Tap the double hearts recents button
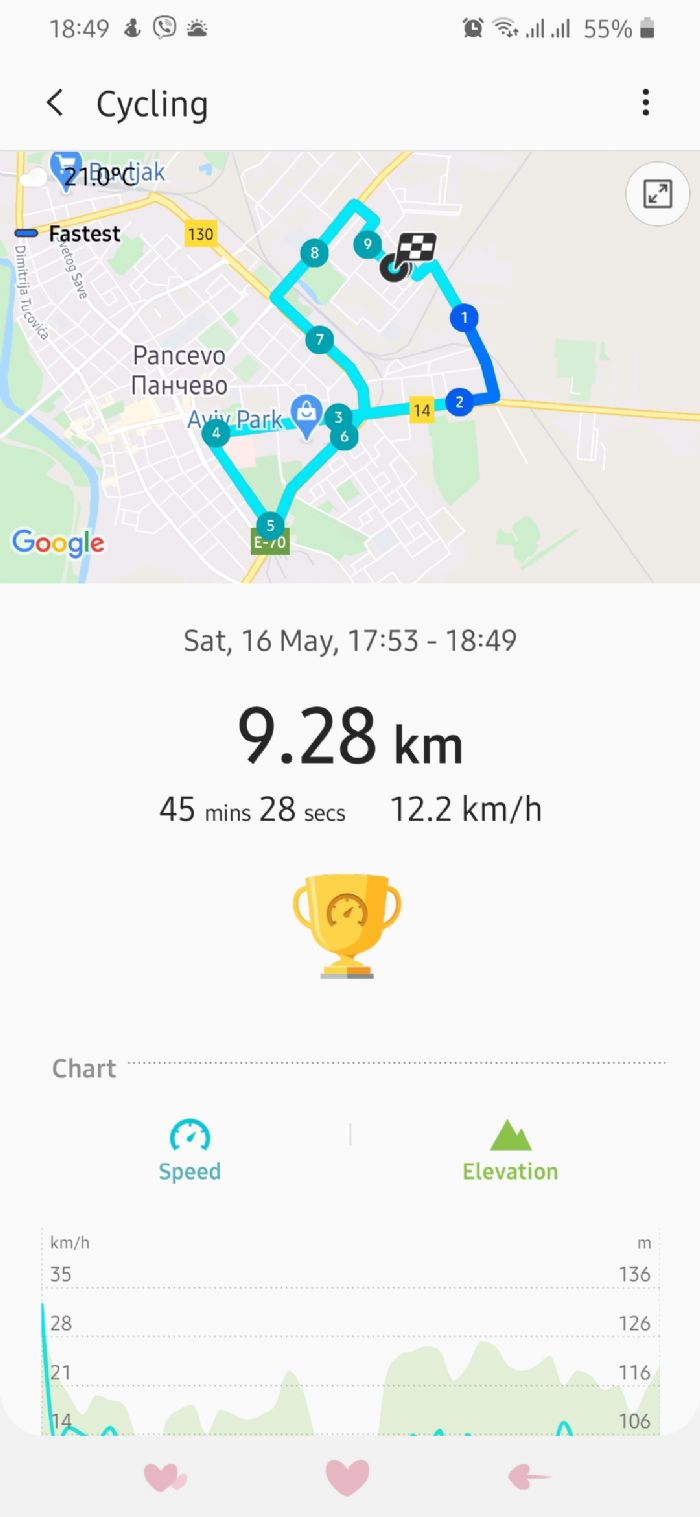Viewport: 700px width, 1517px height. (x=164, y=1476)
